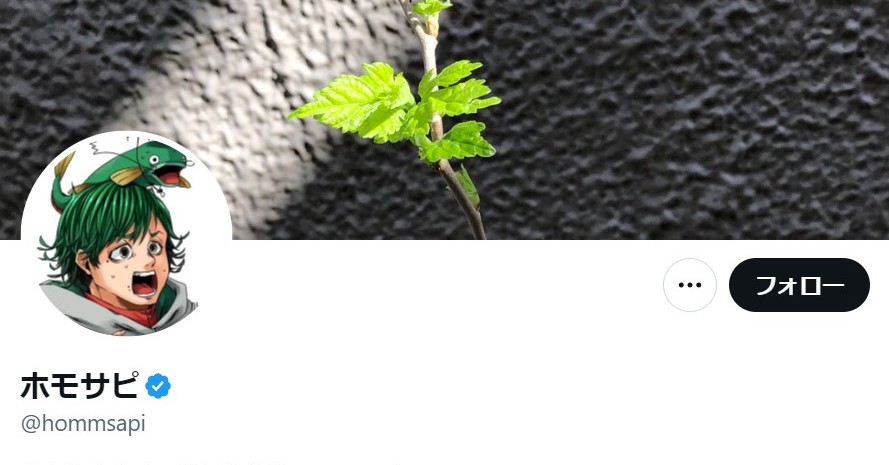Open the leaf header banner image
This screenshot has height=465, width=889.
point(600,110)
